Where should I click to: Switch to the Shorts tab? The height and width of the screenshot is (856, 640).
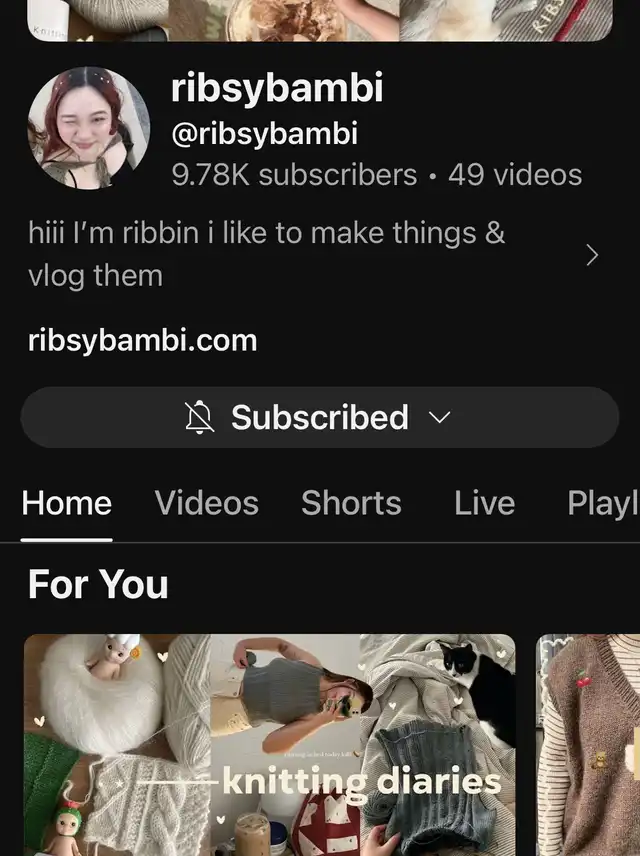tap(351, 502)
